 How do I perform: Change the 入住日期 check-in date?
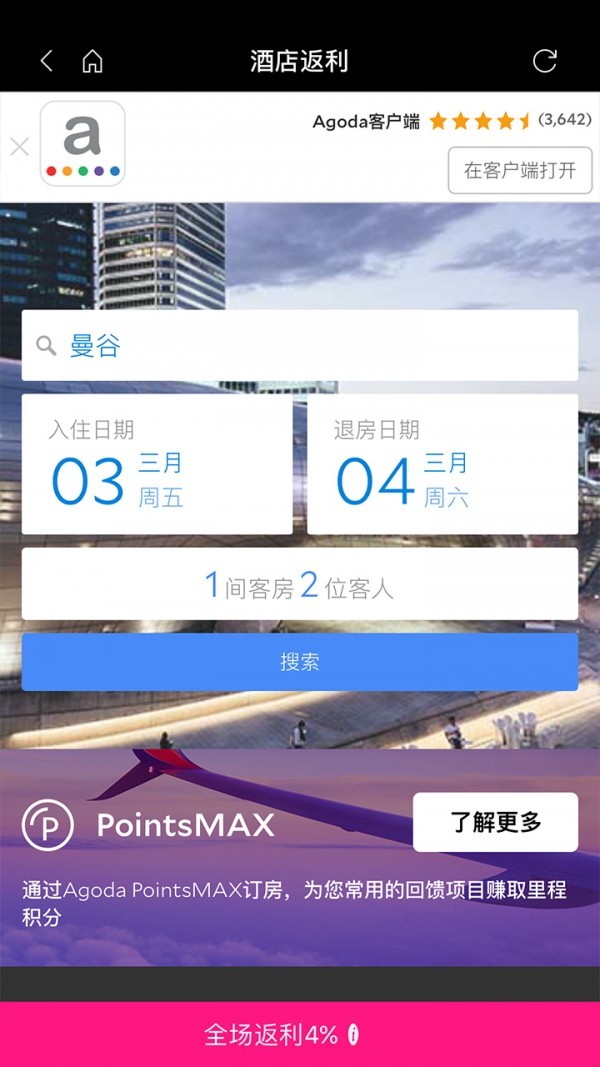(x=157, y=464)
